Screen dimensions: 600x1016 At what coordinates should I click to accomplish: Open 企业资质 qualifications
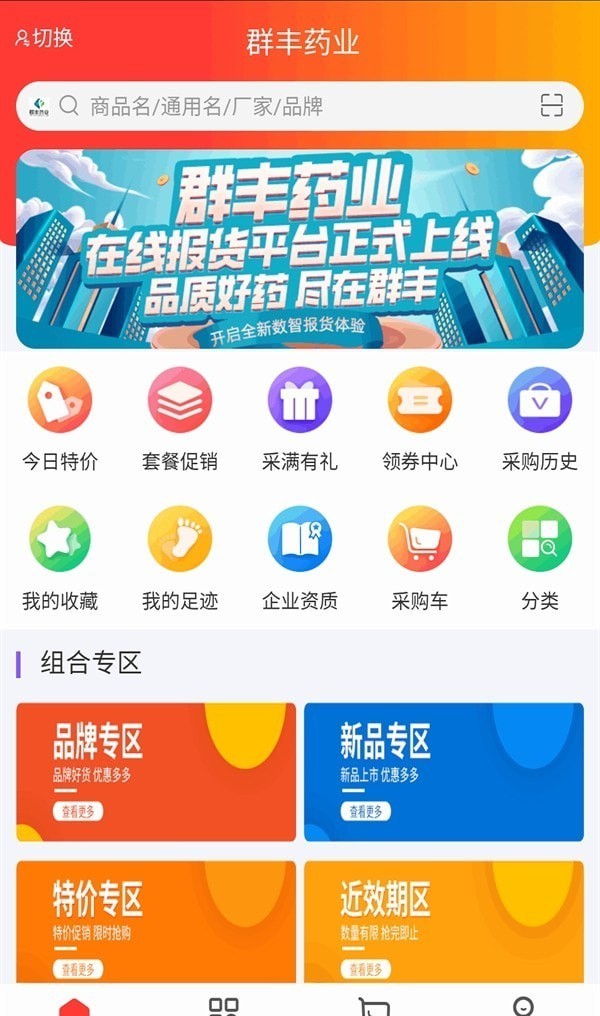point(300,559)
